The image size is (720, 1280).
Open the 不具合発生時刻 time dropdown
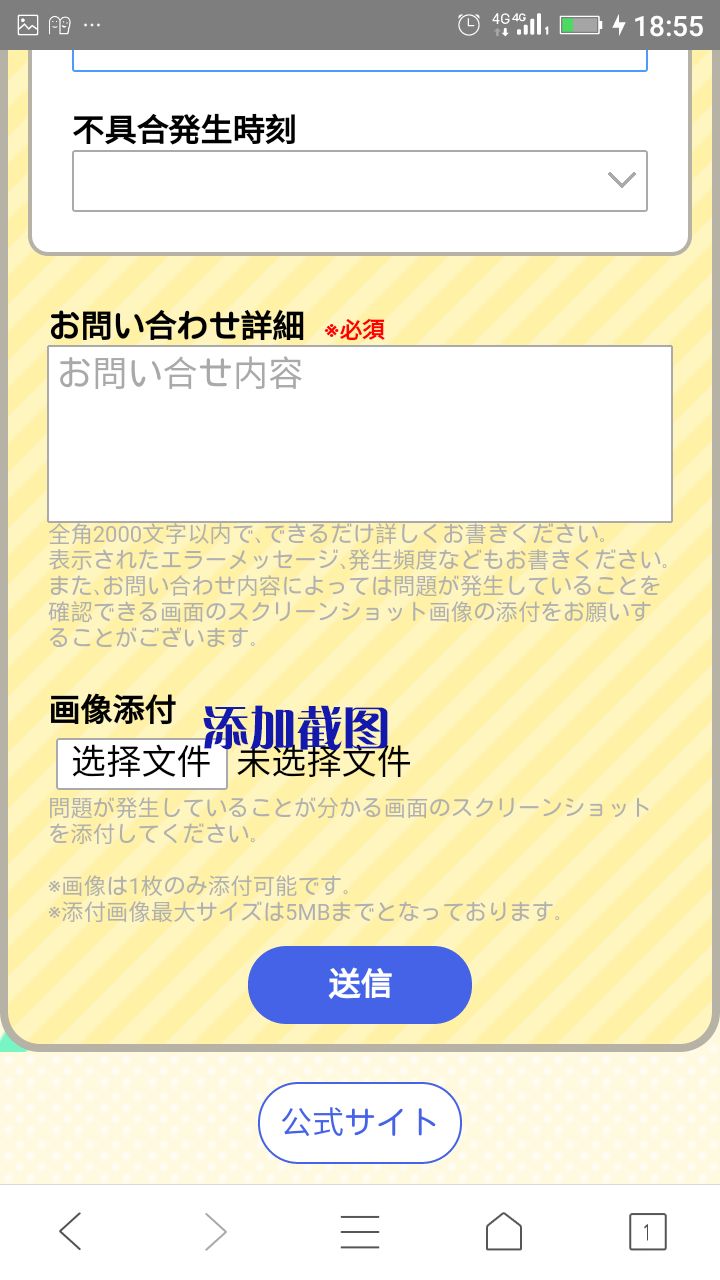[360, 180]
